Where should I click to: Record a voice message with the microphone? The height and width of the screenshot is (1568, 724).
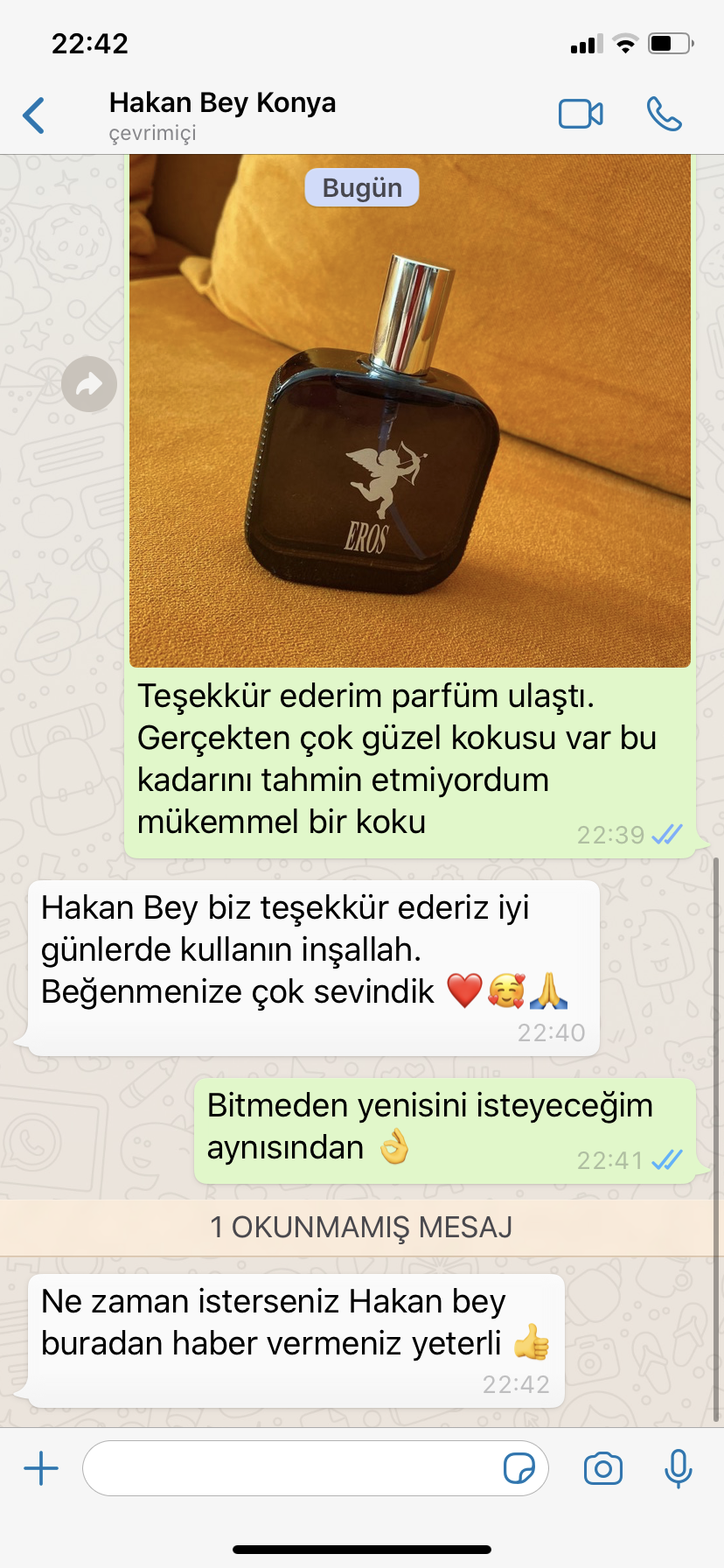678,1468
